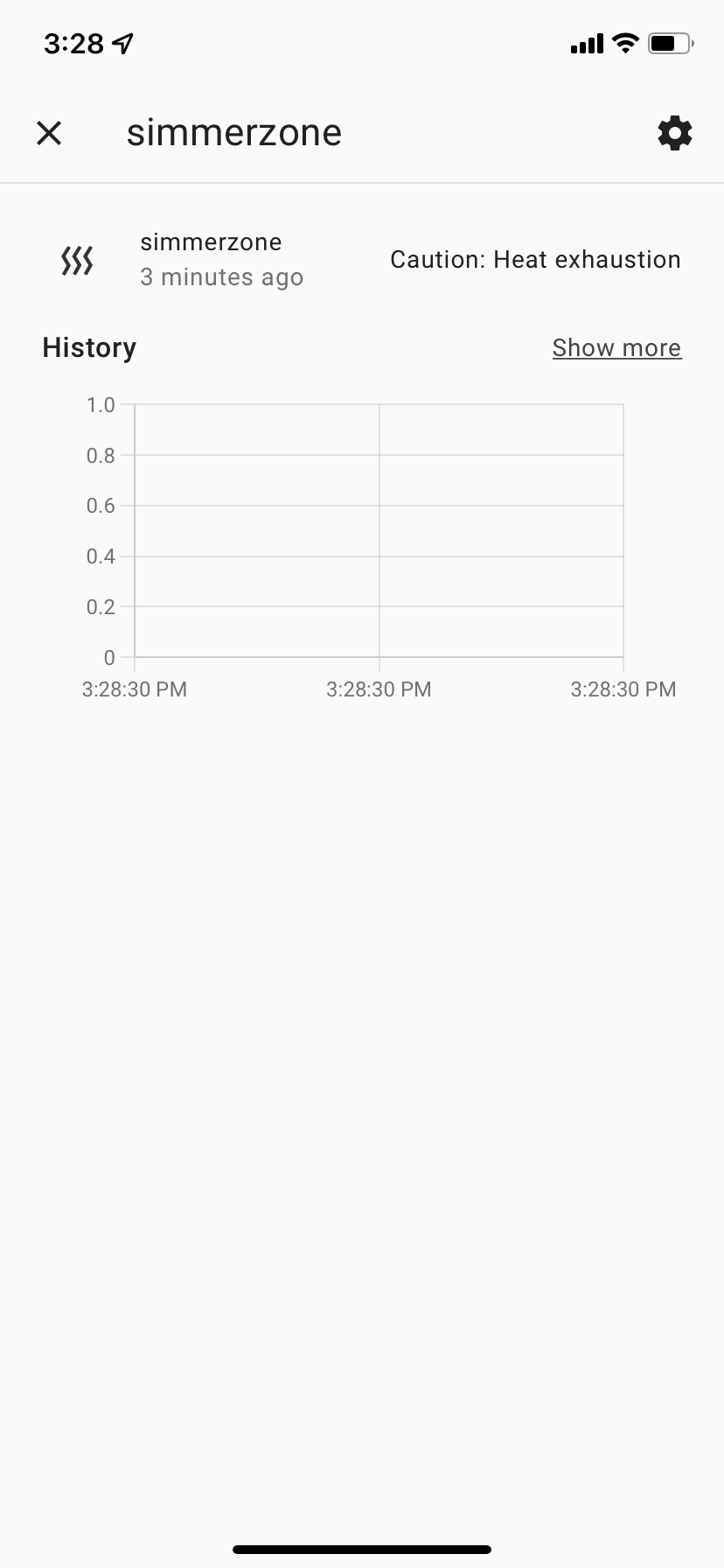Tap the rightmost 3:28:30 PM time label
724x1568 pixels.
623,689
